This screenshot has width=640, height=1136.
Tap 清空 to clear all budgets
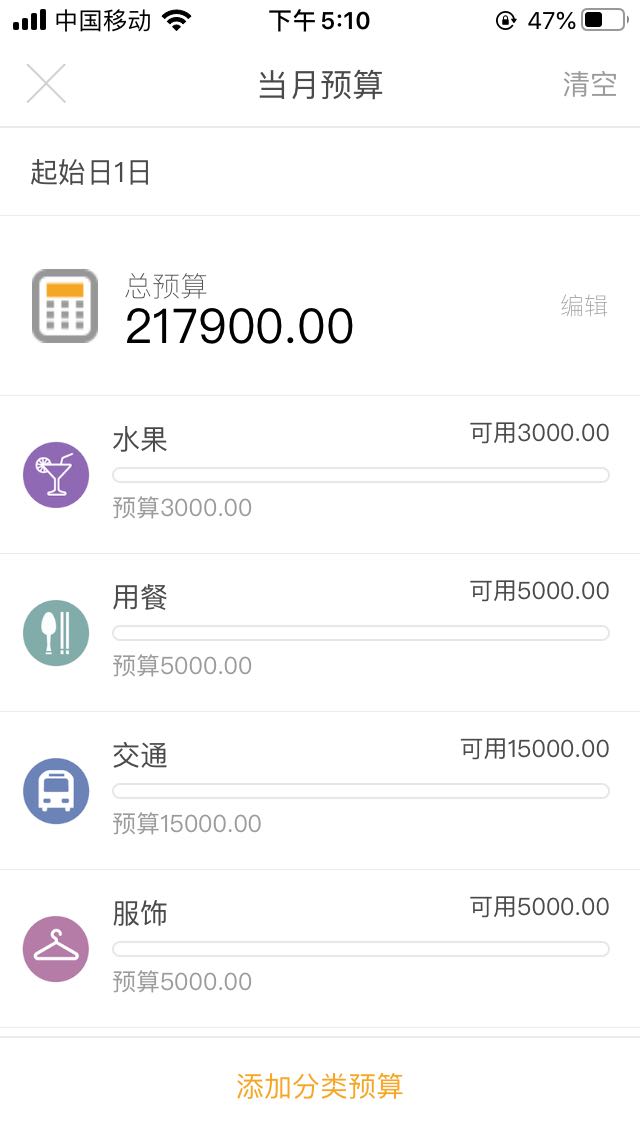(589, 85)
